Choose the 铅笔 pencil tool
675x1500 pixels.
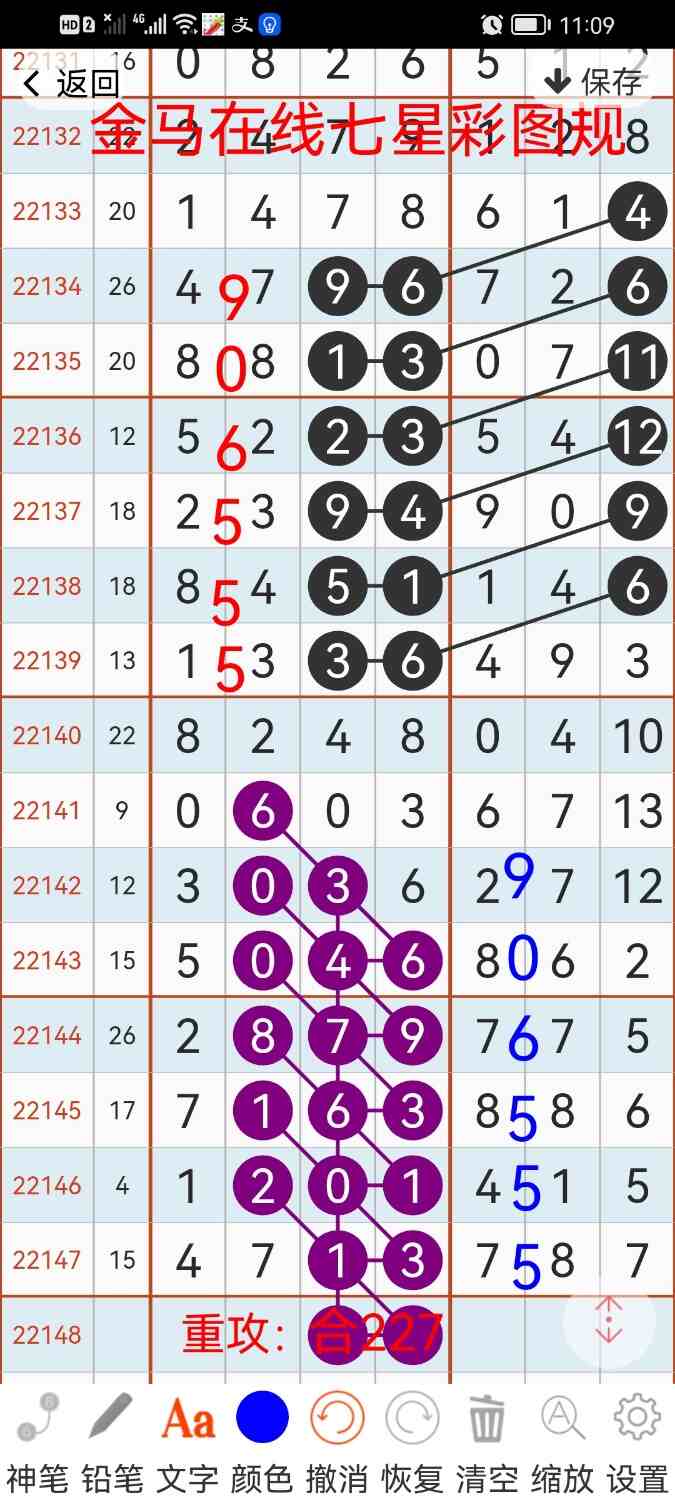[112, 1438]
